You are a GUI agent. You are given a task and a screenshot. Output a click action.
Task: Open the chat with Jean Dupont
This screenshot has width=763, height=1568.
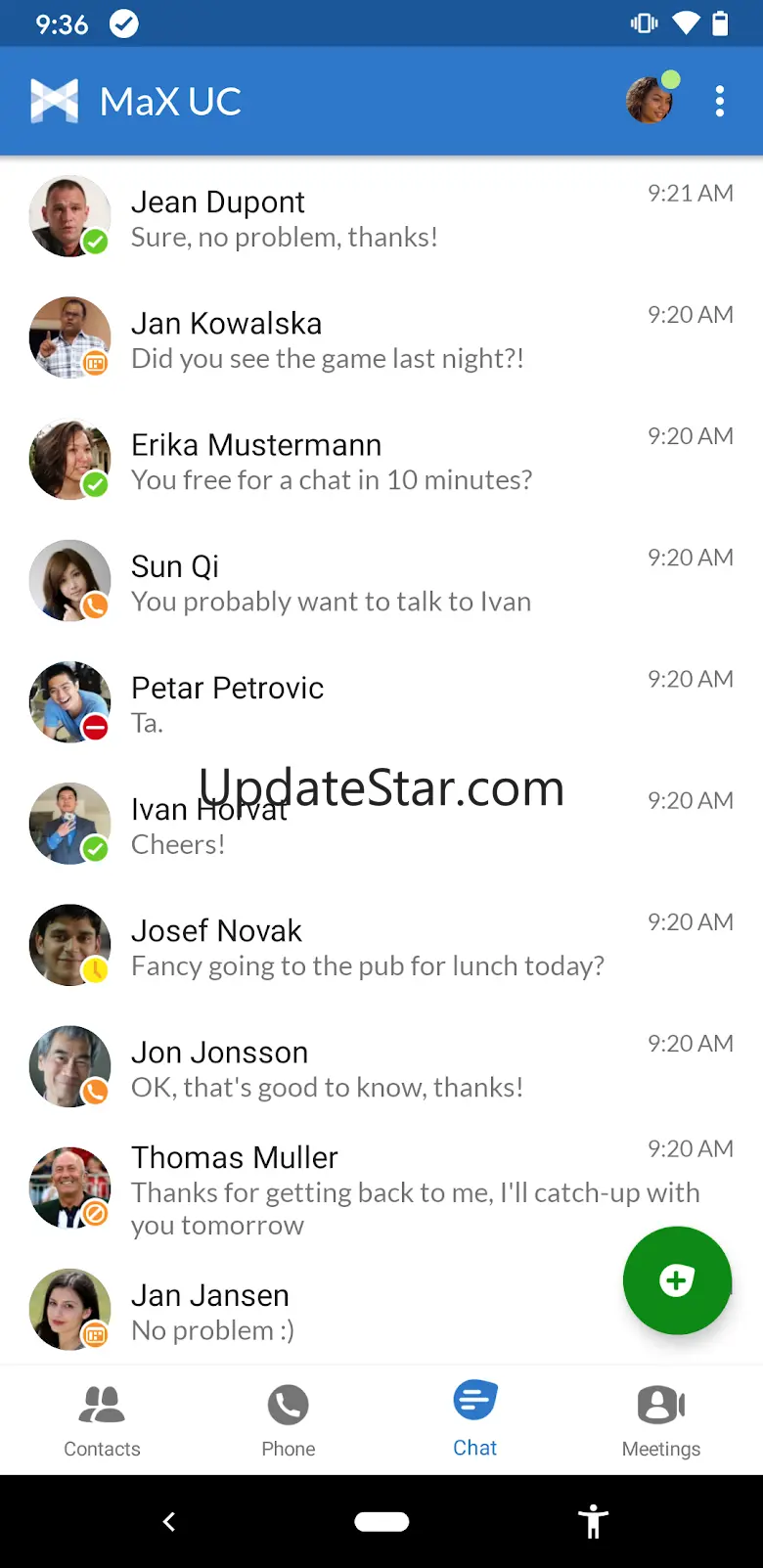381,217
